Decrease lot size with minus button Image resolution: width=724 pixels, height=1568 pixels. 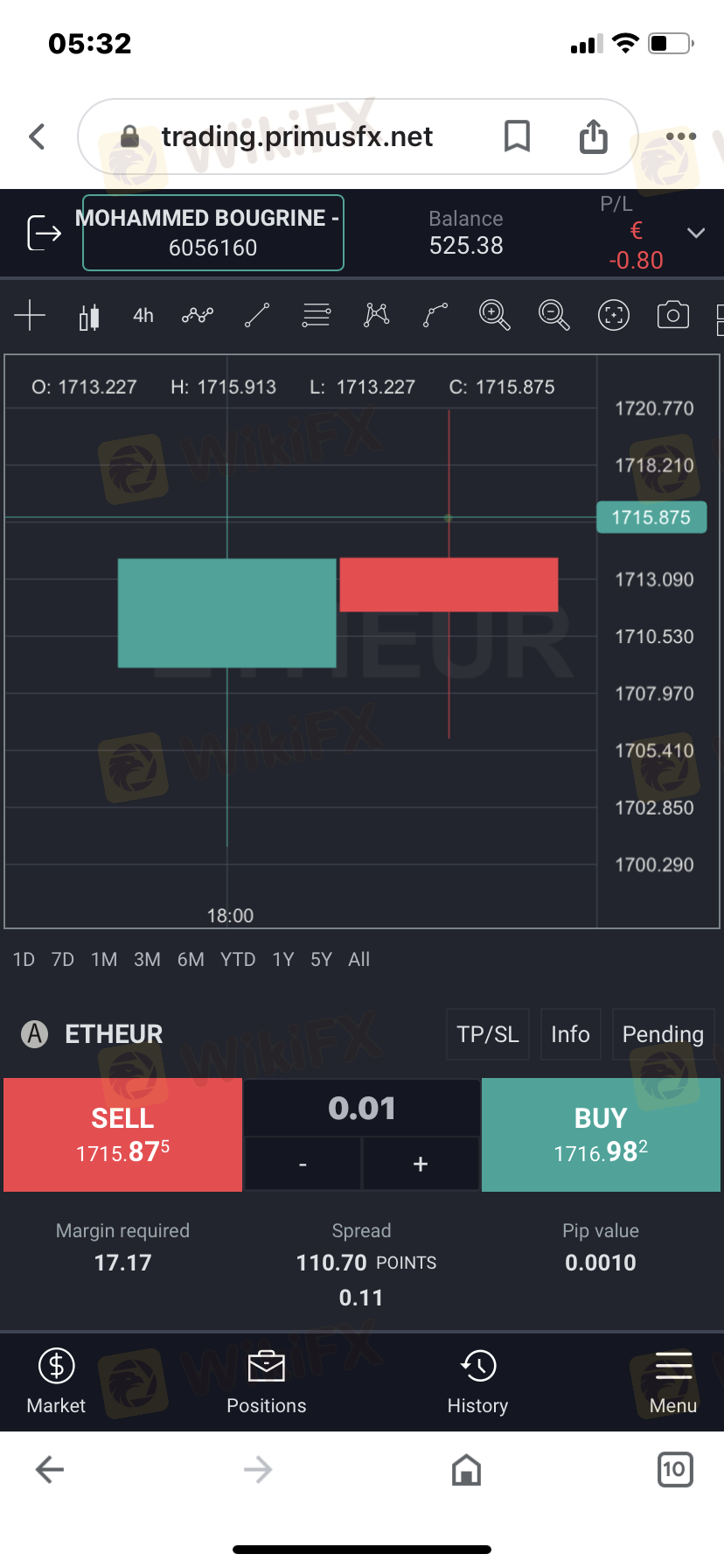(303, 1164)
